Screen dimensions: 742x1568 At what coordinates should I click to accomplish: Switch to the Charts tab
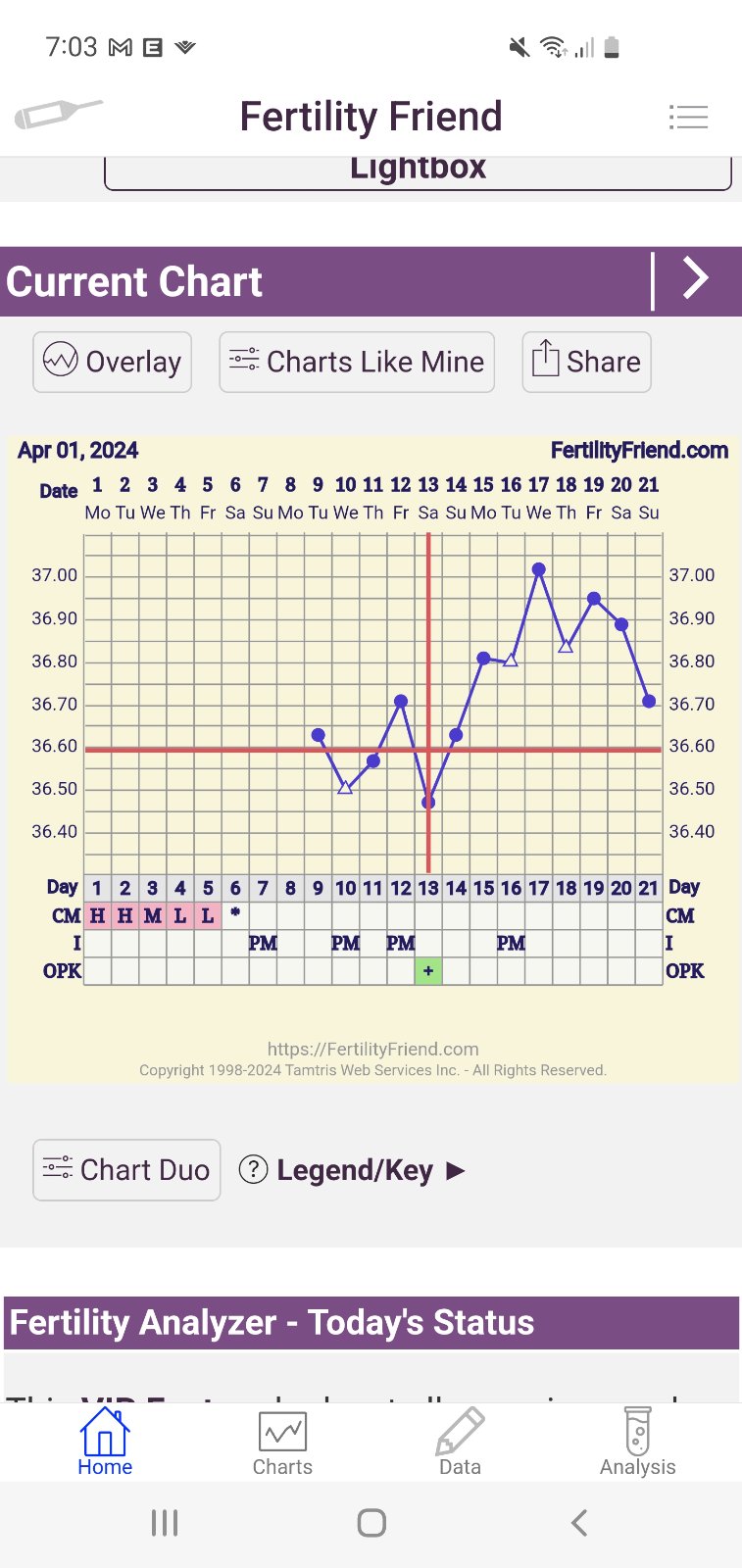coord(282,1442)
